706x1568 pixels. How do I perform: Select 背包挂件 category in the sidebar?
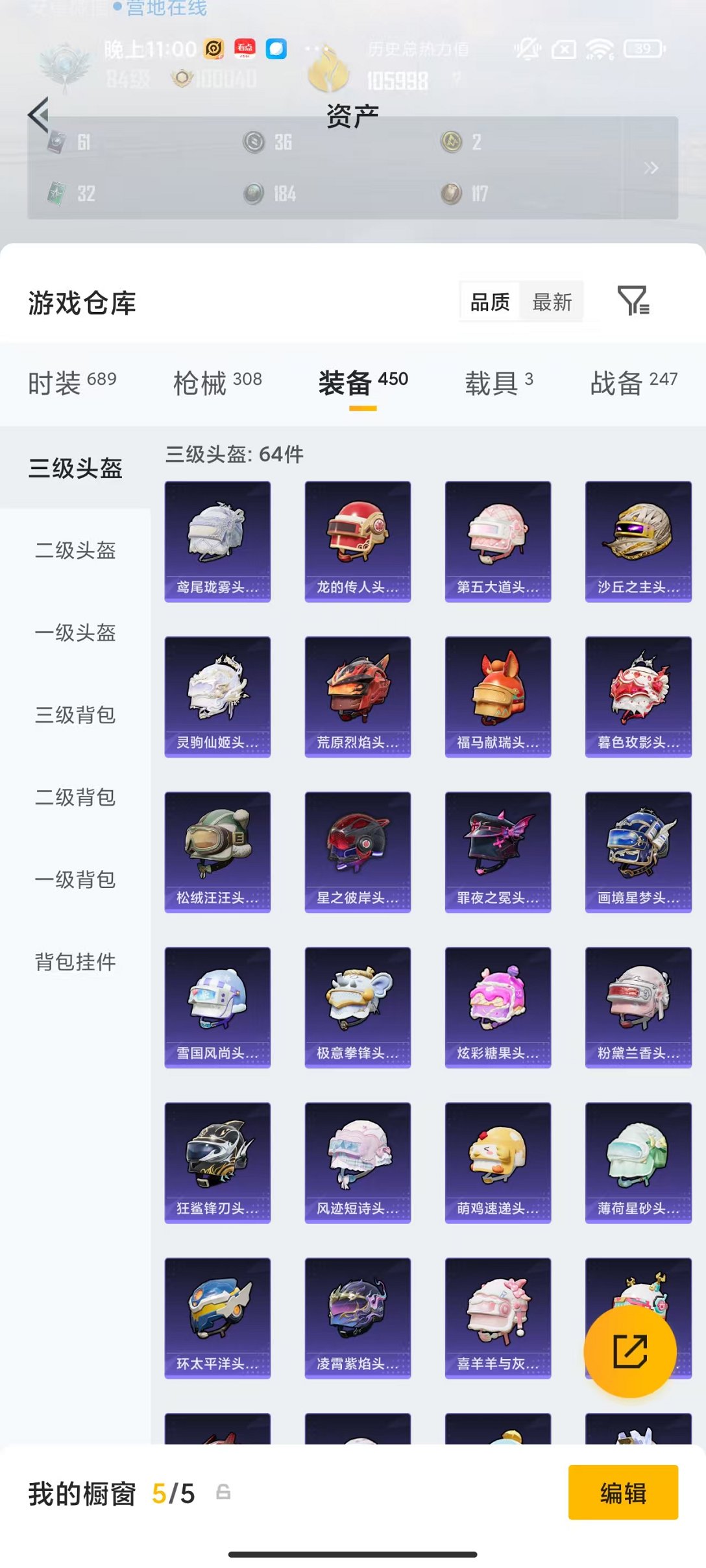tap(76, 963)
